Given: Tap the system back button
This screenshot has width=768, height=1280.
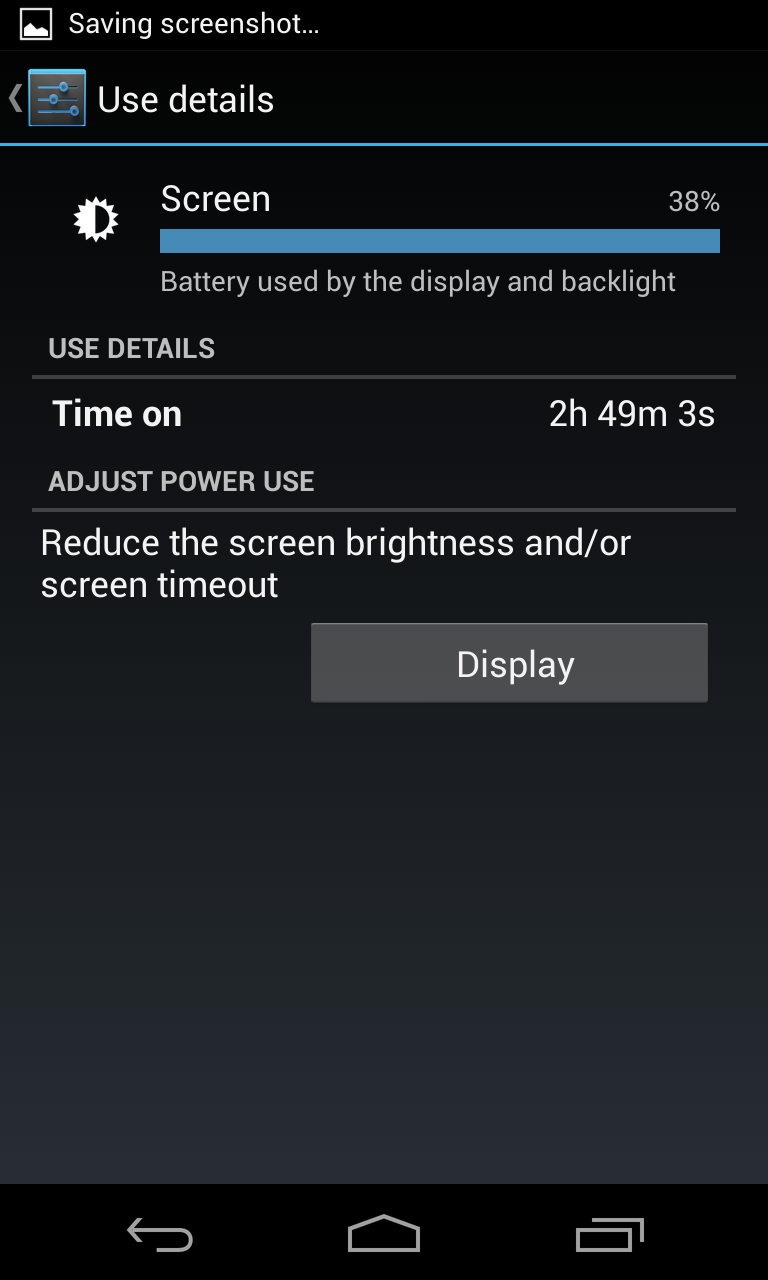Looking at the screenshot, I should 160,1234.
